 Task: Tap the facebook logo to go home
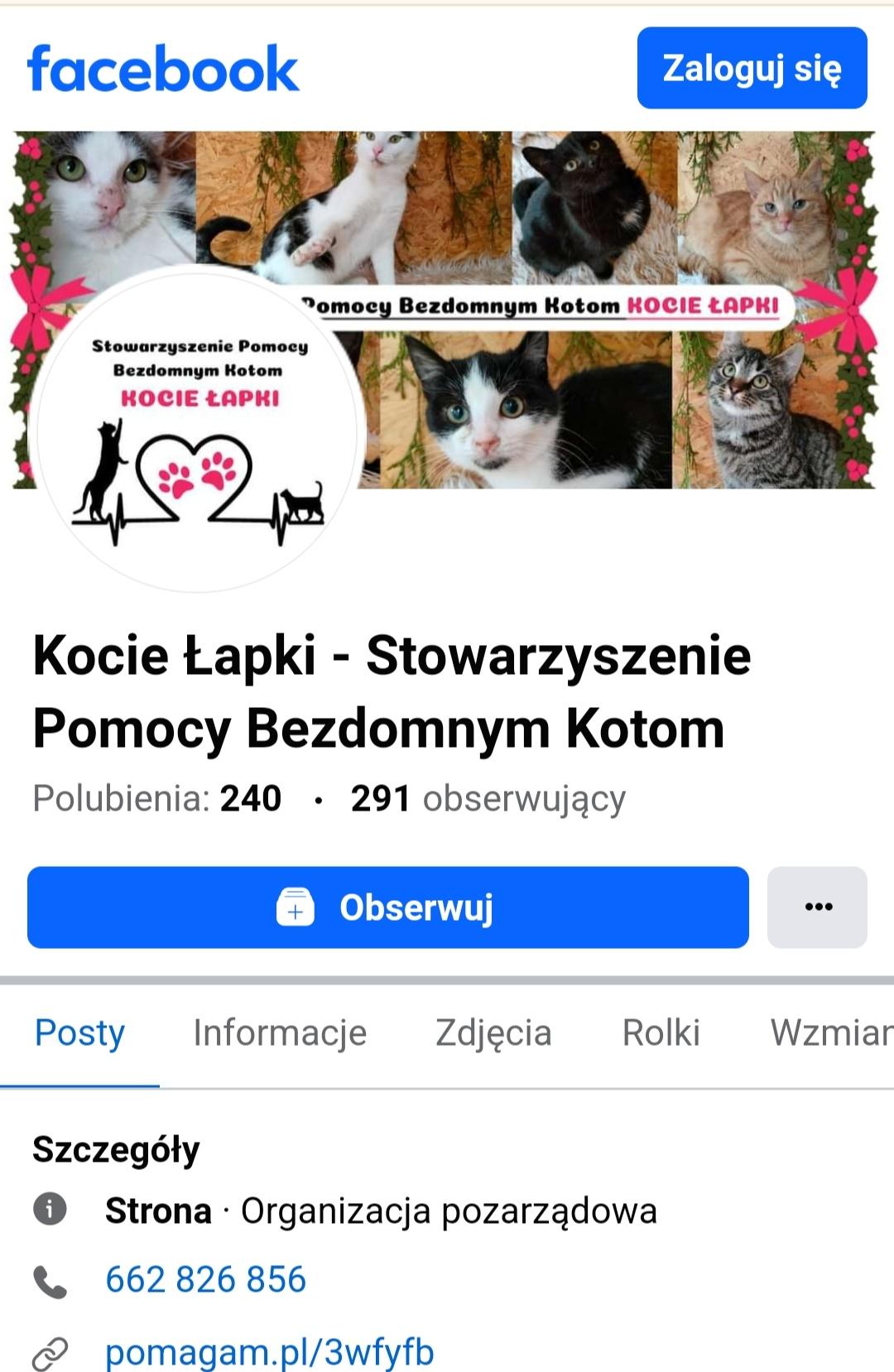(163, 70)
